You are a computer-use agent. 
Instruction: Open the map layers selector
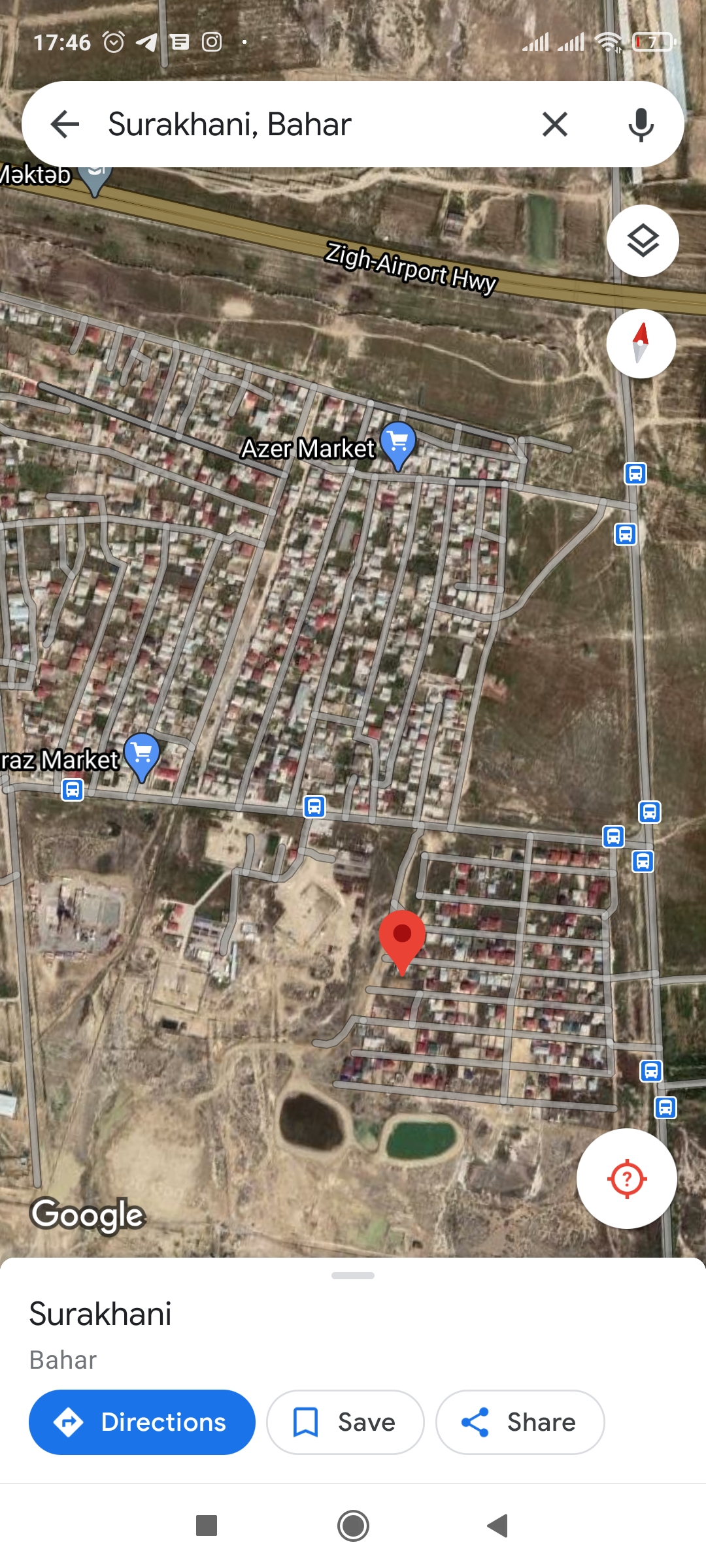(x=643, y=240)
